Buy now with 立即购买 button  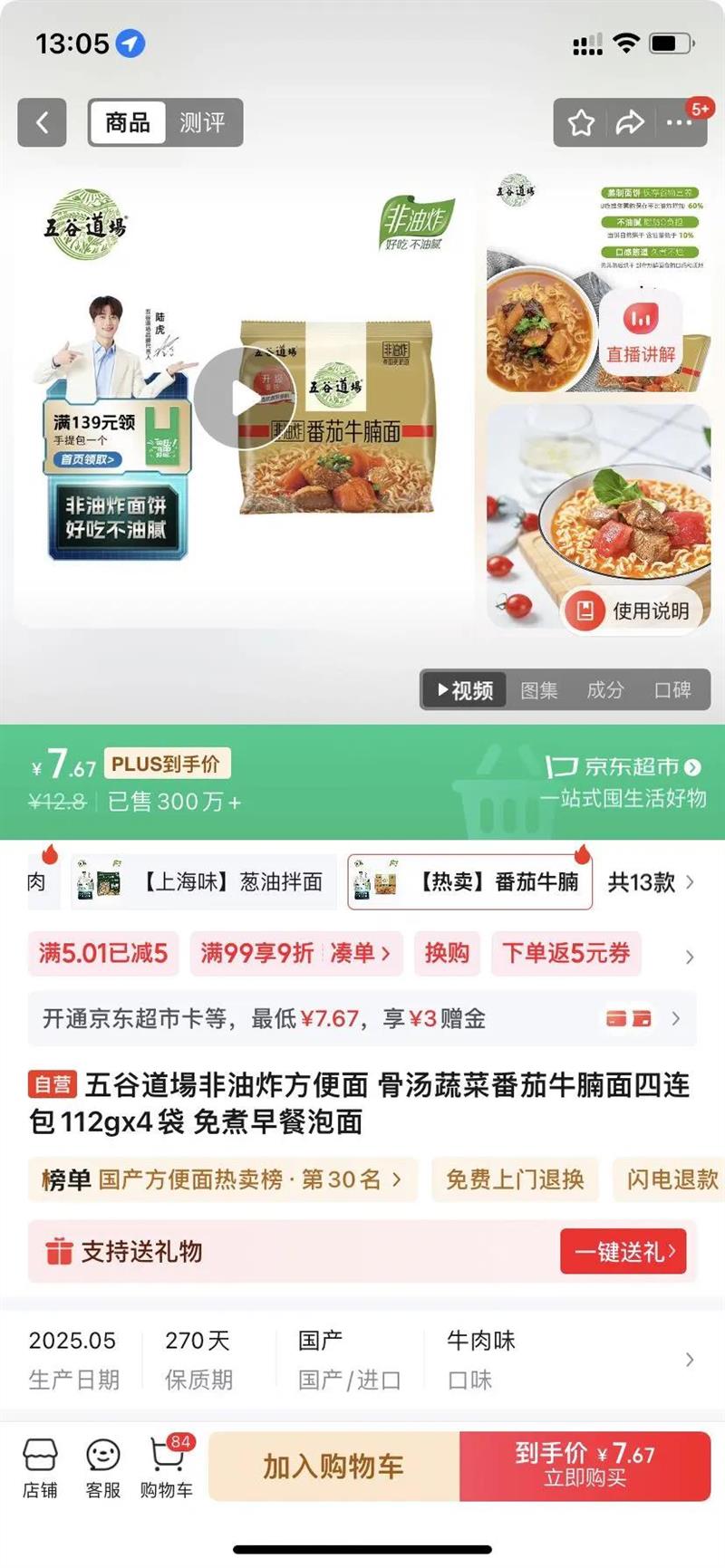(x=585, y=1467)
